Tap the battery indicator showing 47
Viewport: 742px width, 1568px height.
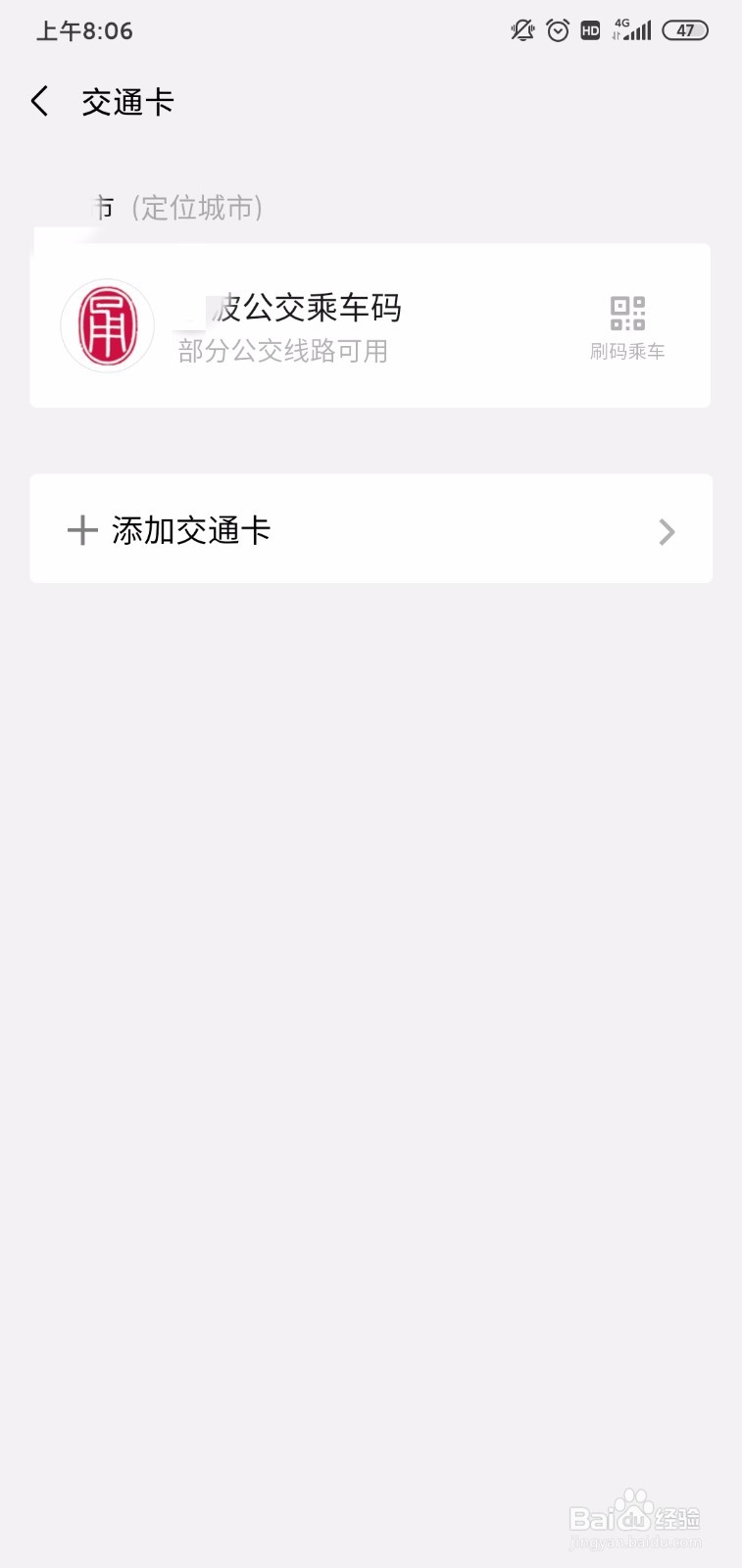[x=686, y=30]
